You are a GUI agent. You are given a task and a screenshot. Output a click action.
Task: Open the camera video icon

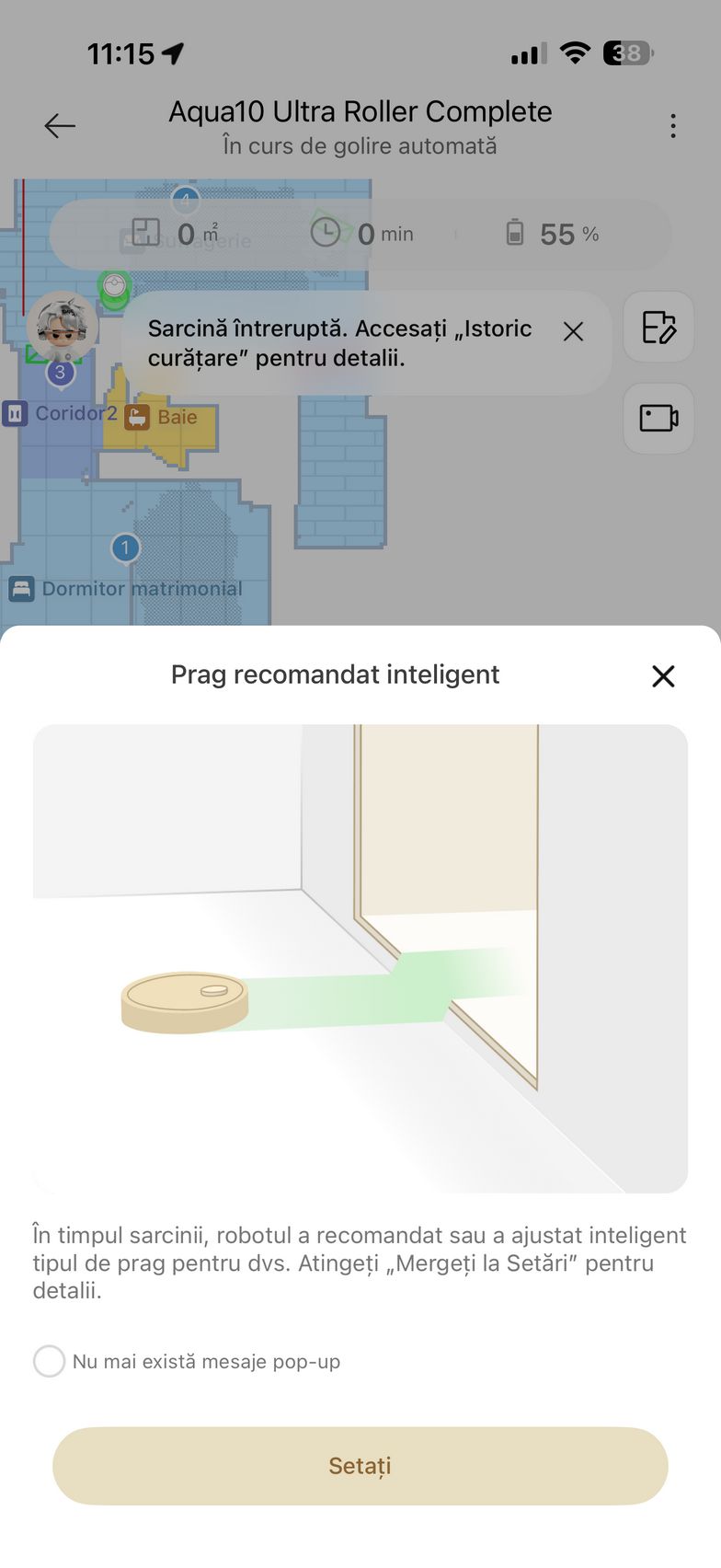click(658, 419)
